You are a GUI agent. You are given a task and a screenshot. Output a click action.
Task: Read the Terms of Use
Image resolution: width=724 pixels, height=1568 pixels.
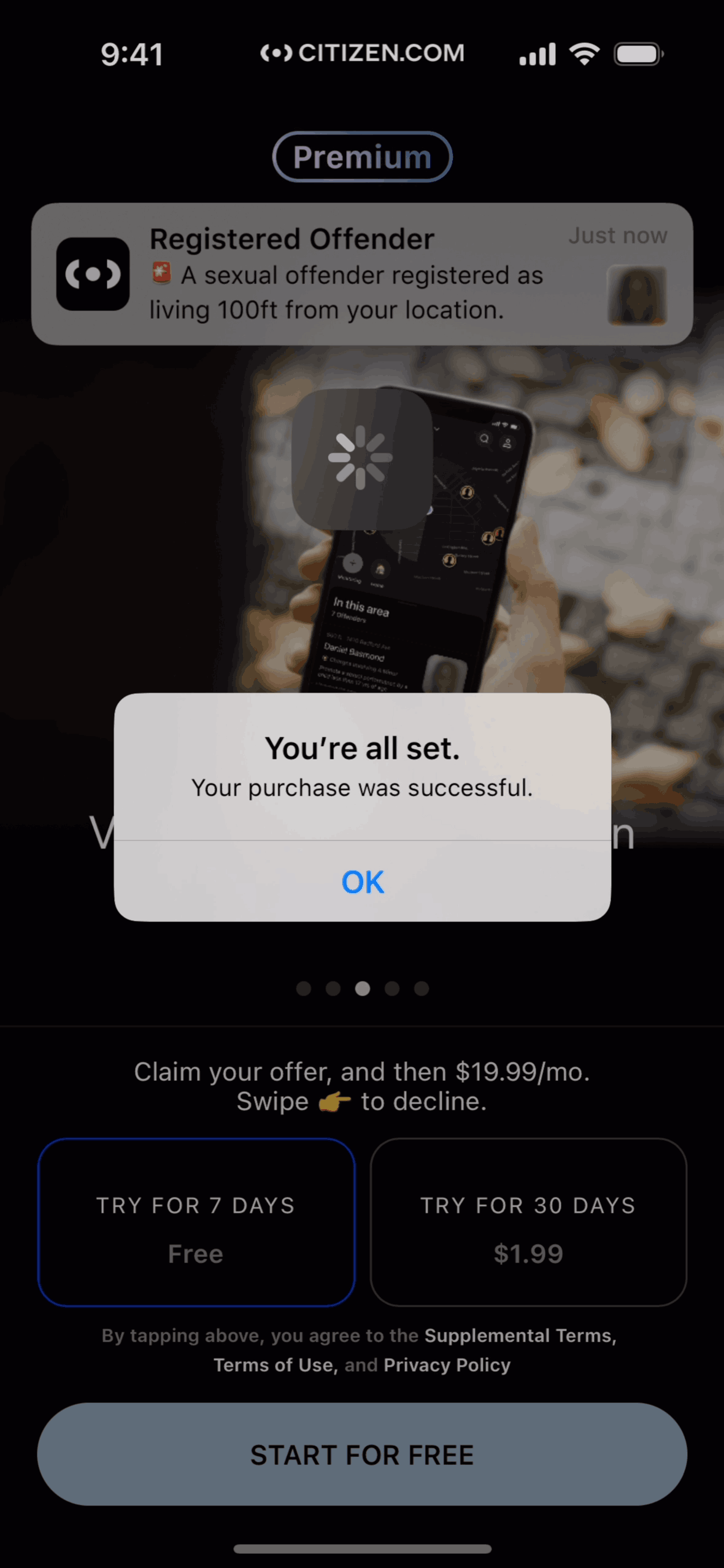point(274,1365)
